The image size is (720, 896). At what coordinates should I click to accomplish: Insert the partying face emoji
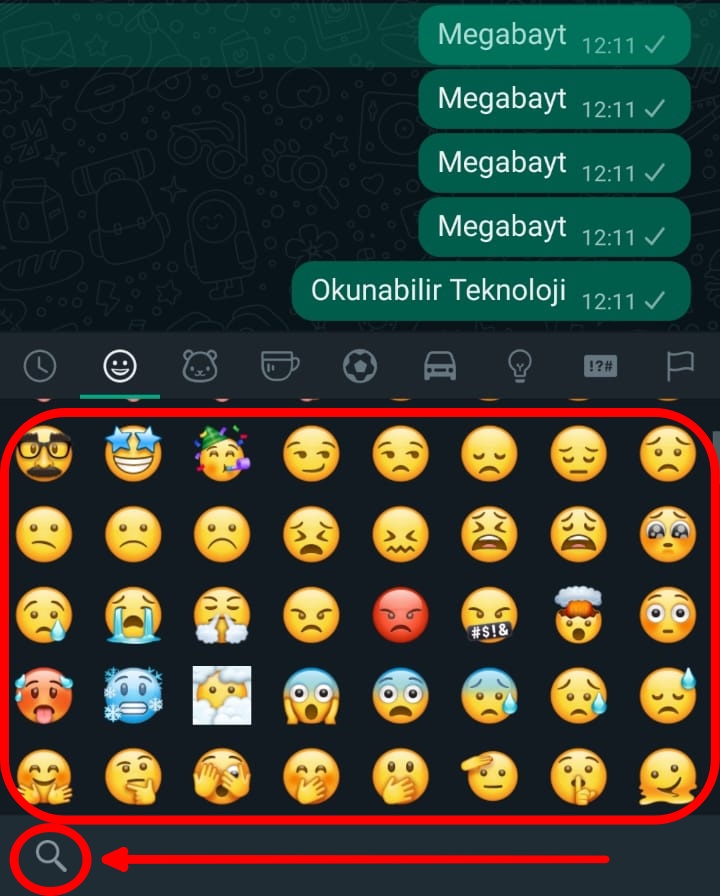coord(222,455)
